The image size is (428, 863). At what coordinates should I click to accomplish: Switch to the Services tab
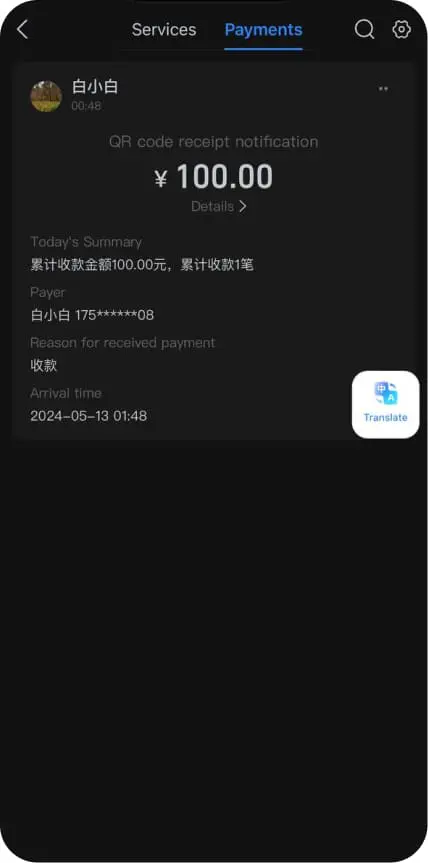pyautogui.click(x=164, y=30)
